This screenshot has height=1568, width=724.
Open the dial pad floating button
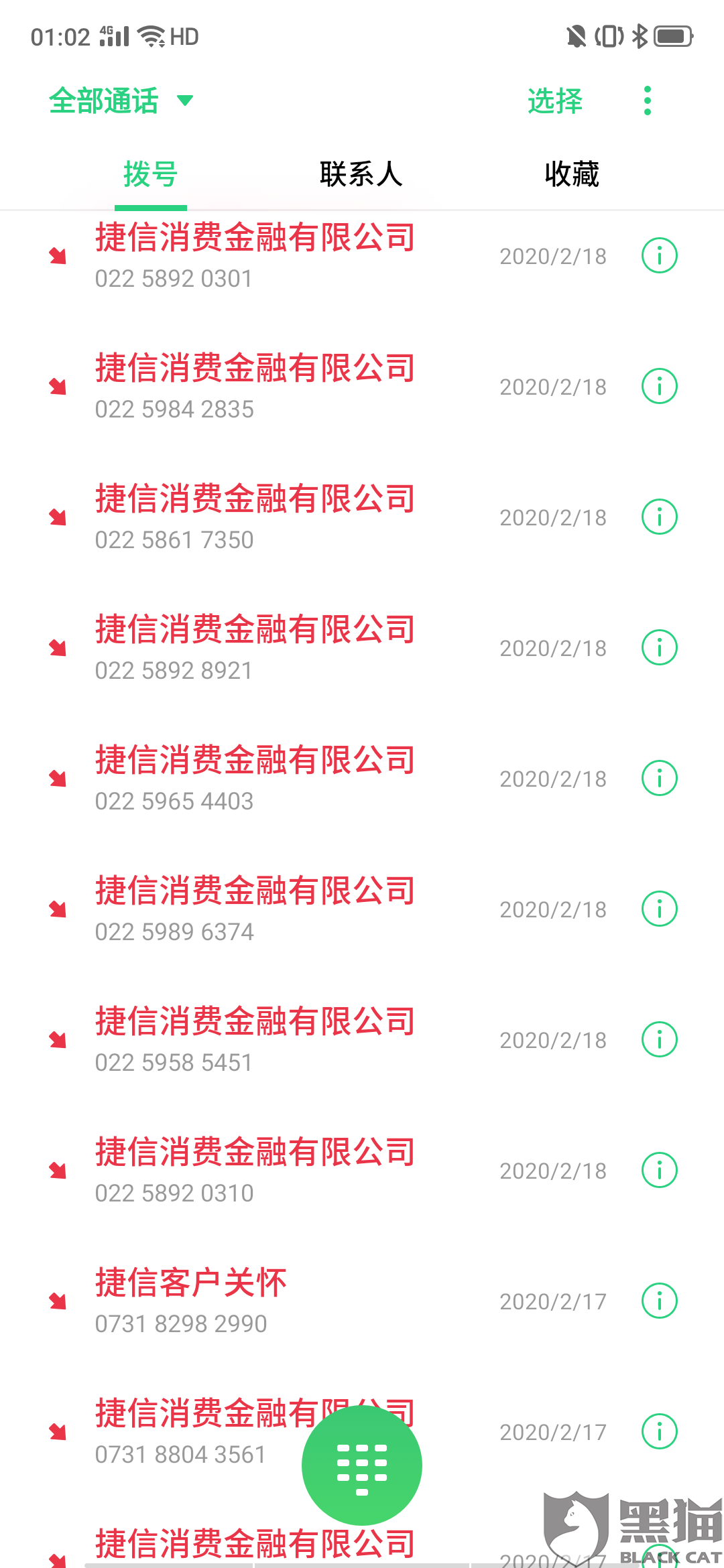click(361, 1465)
